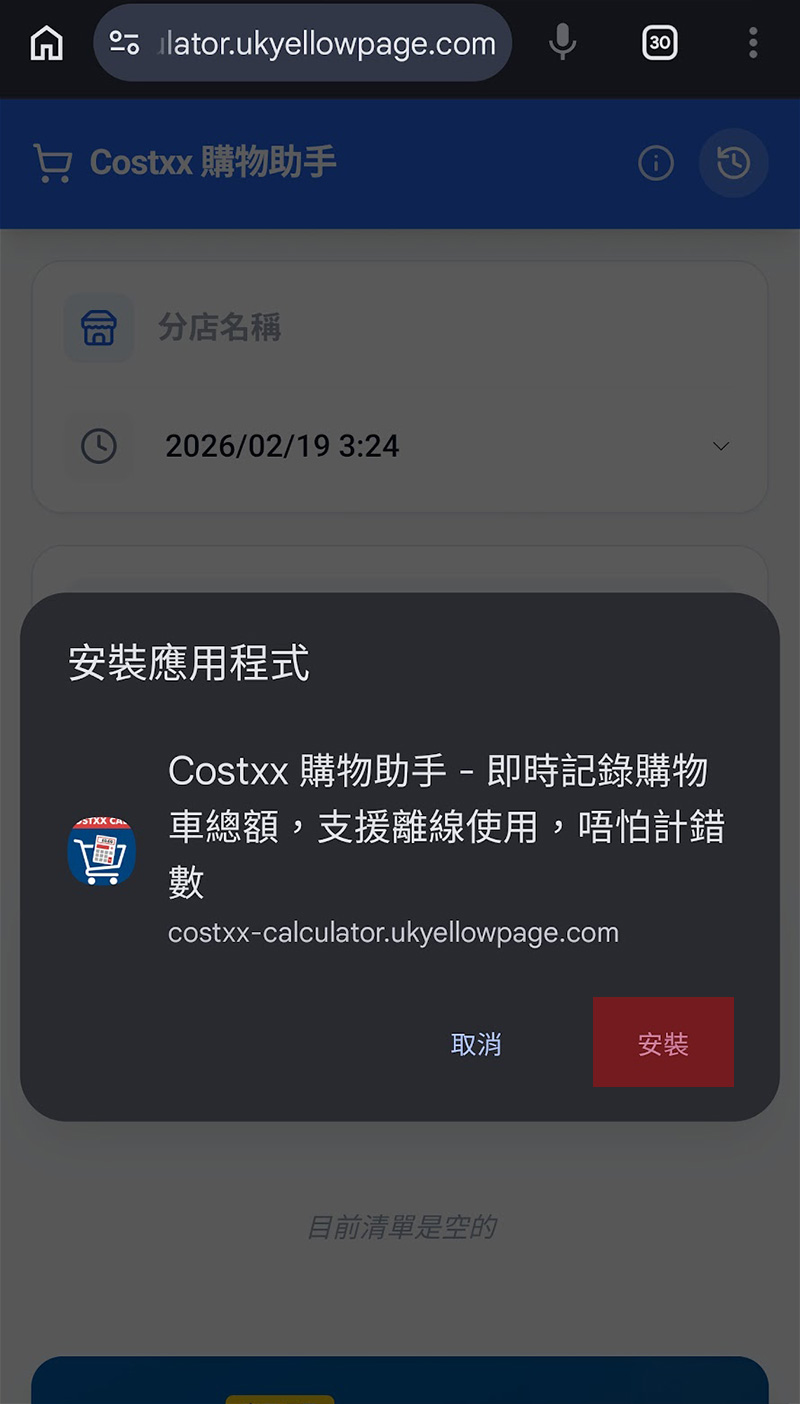
Task: Open Chrome's three-dot overflow menu
Action: (753, 43)
